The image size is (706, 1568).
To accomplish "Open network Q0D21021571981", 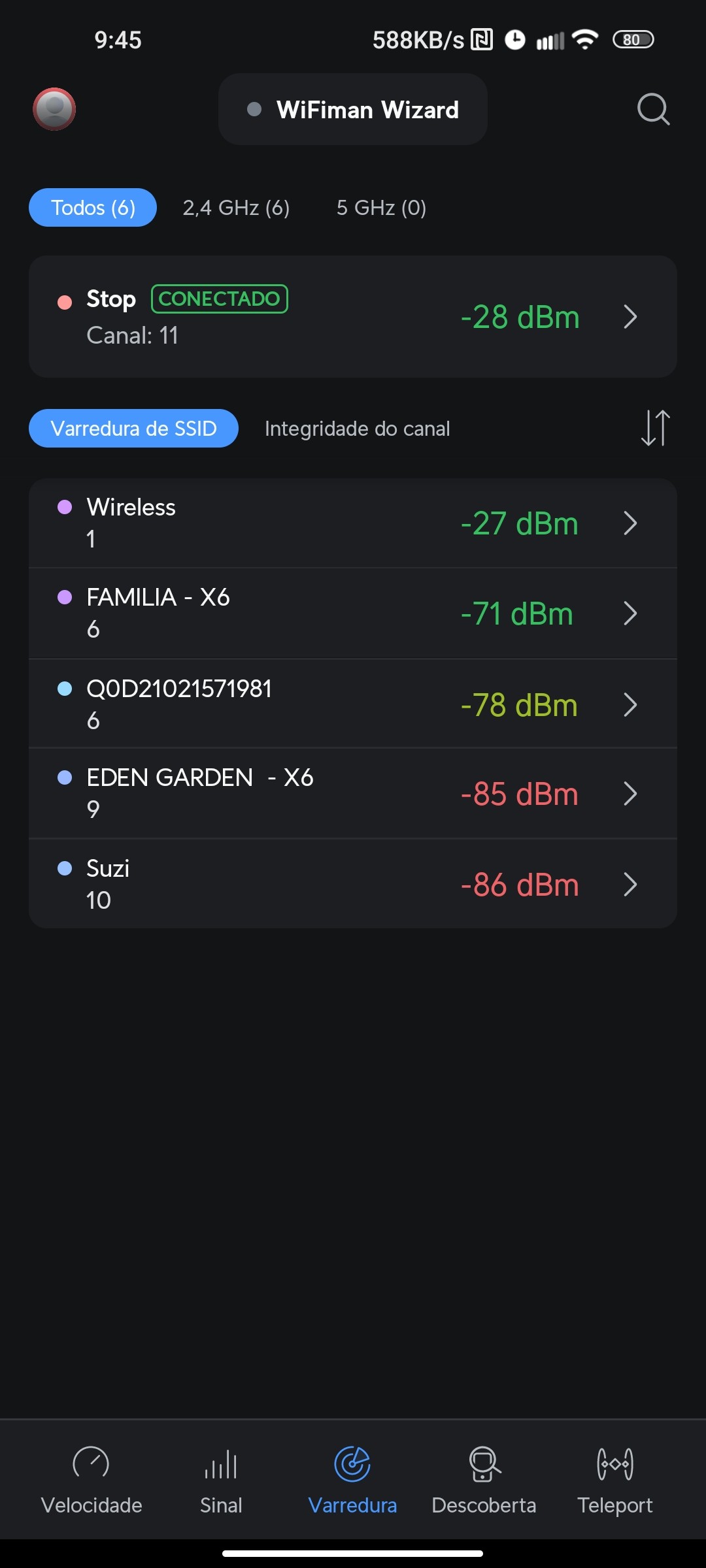I will (353, 704).
